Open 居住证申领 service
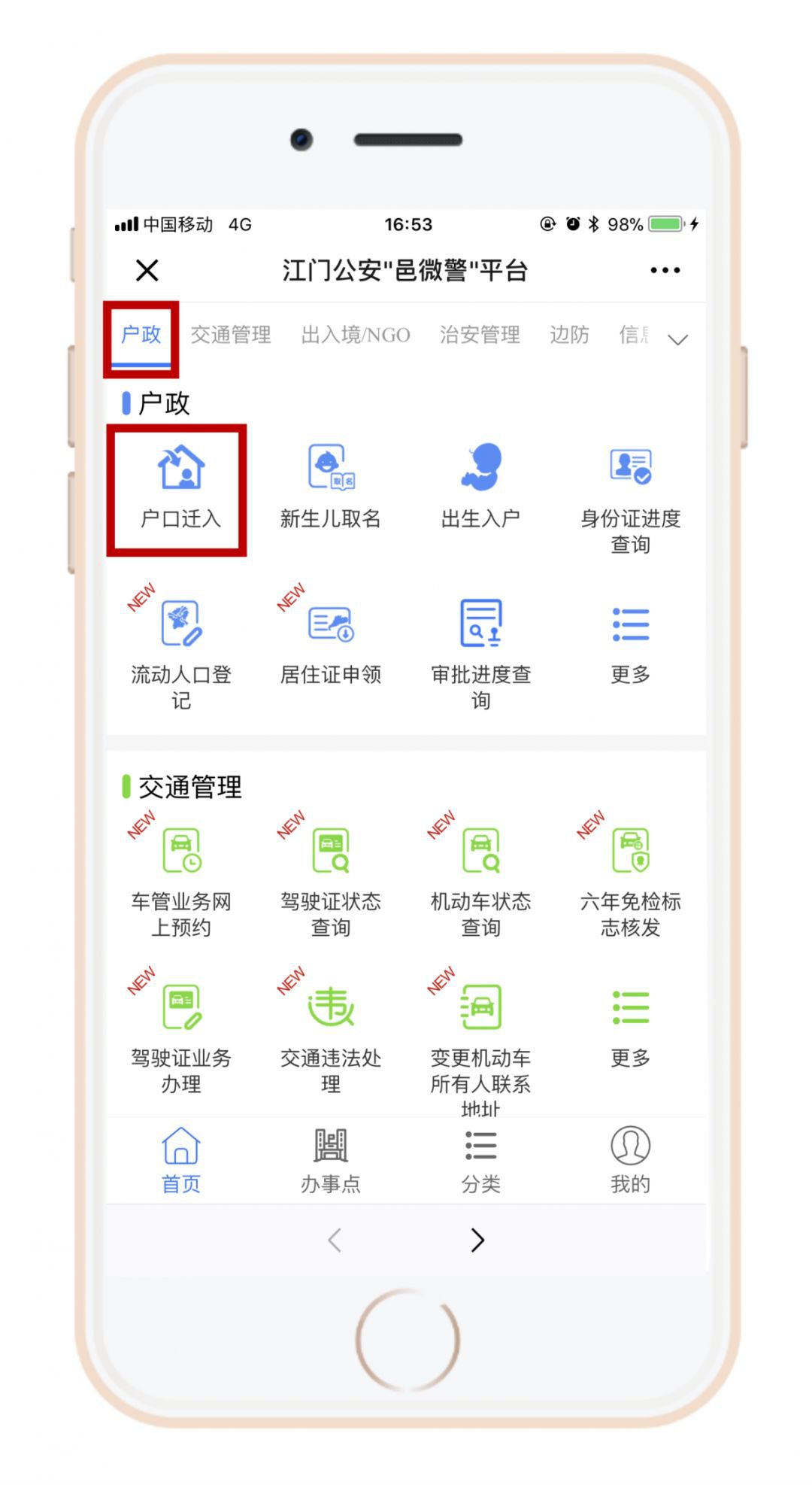Viewport: 812px width, 1485px height. click(x=331, y=643)
